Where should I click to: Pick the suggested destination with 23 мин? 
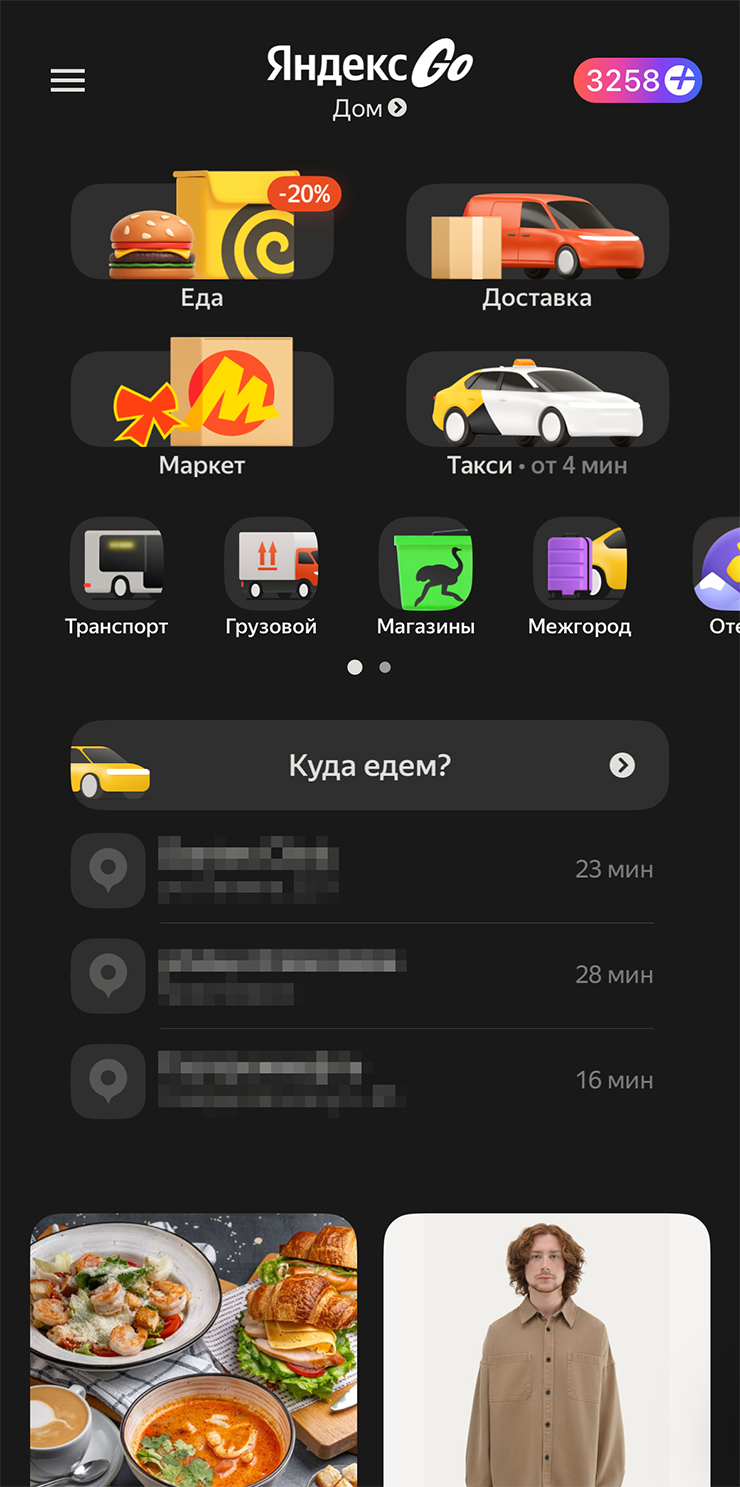pos(362,870)
